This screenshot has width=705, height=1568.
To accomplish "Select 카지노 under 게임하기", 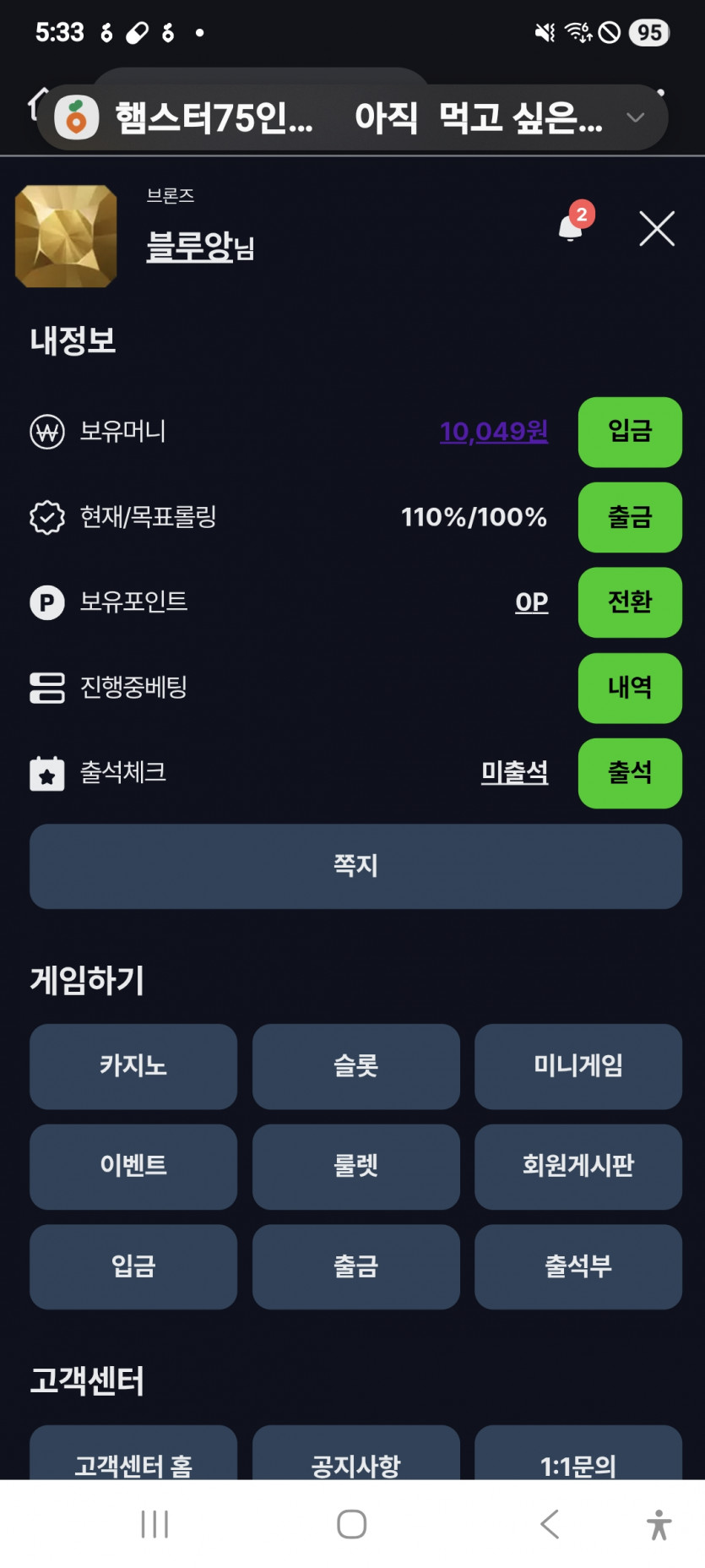I will click(133, 1066).
